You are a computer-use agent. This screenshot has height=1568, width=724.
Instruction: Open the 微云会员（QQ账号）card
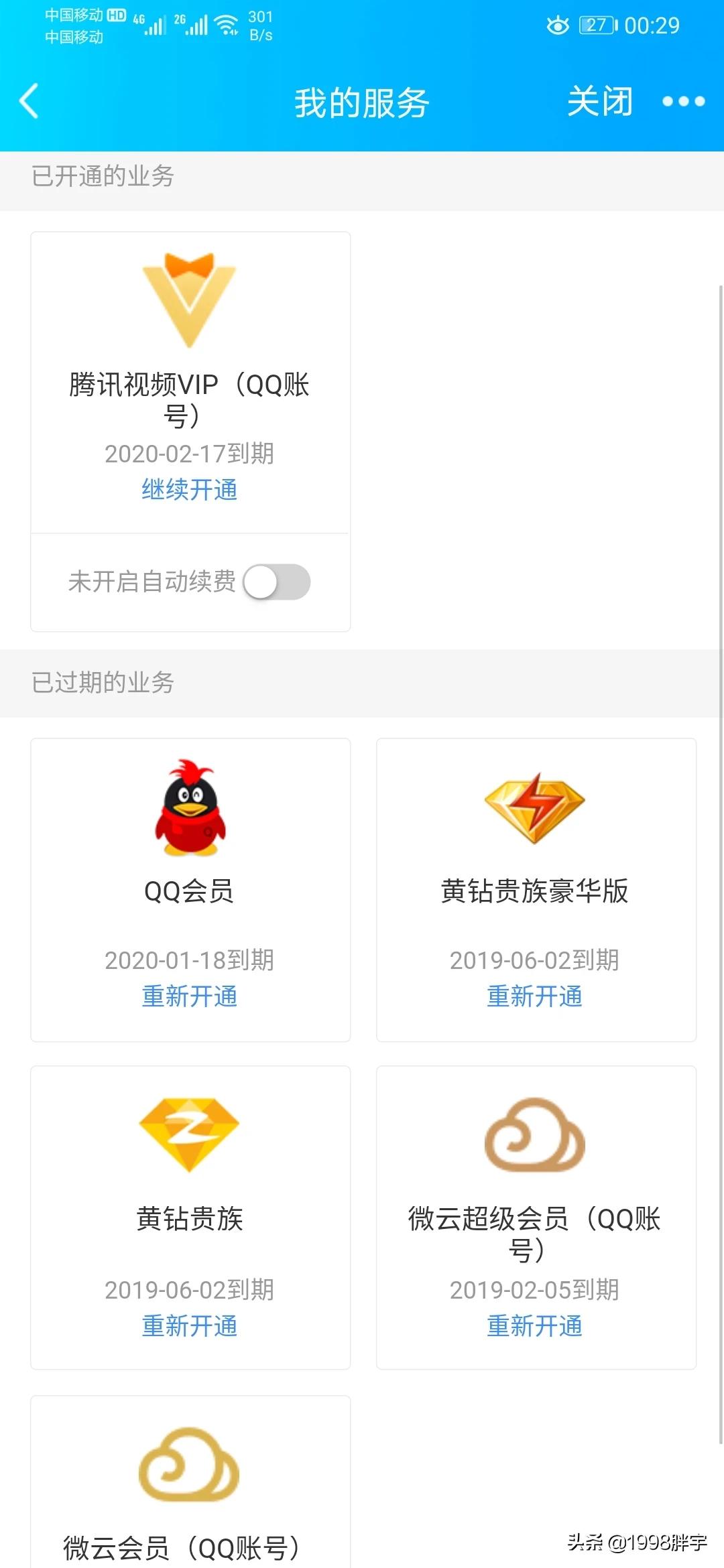tap(190, 1488)
